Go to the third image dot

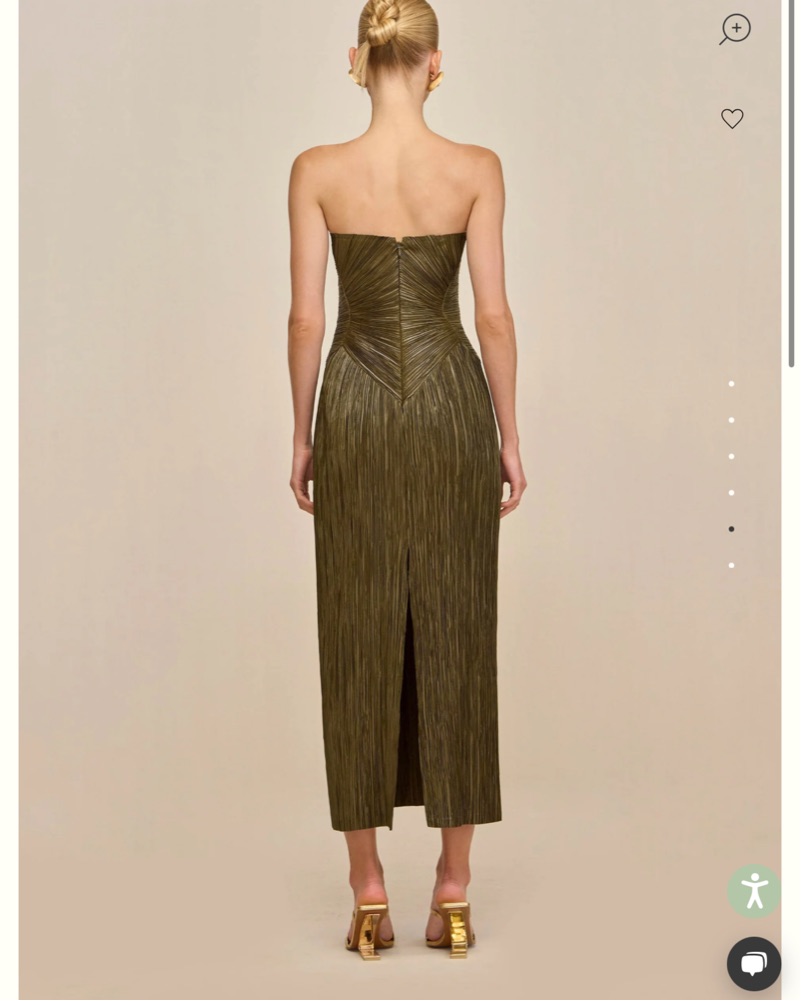tap(731, 457)
